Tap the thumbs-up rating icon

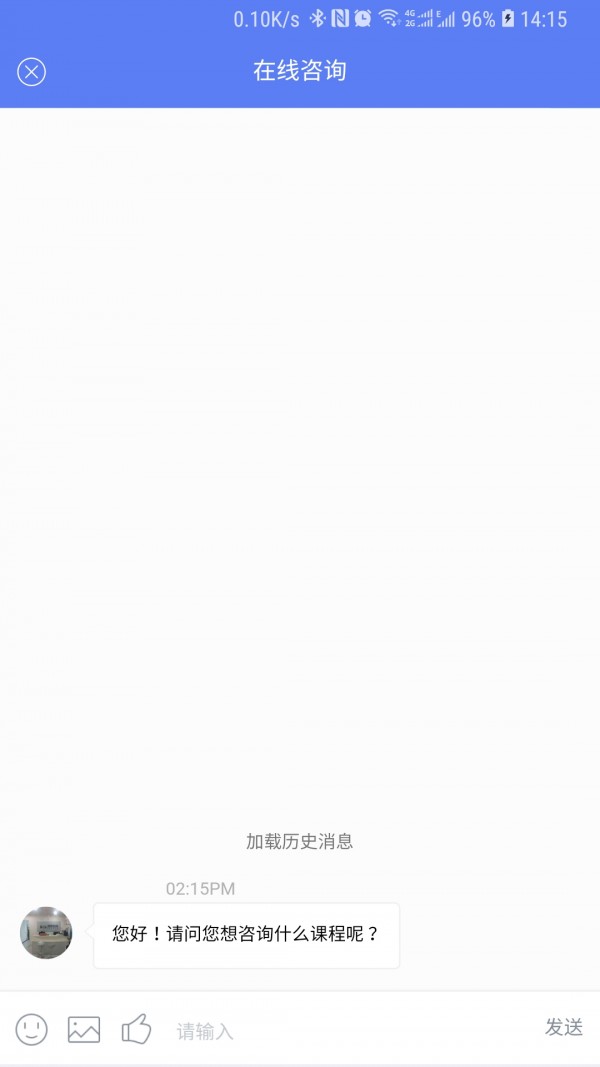136,1029
